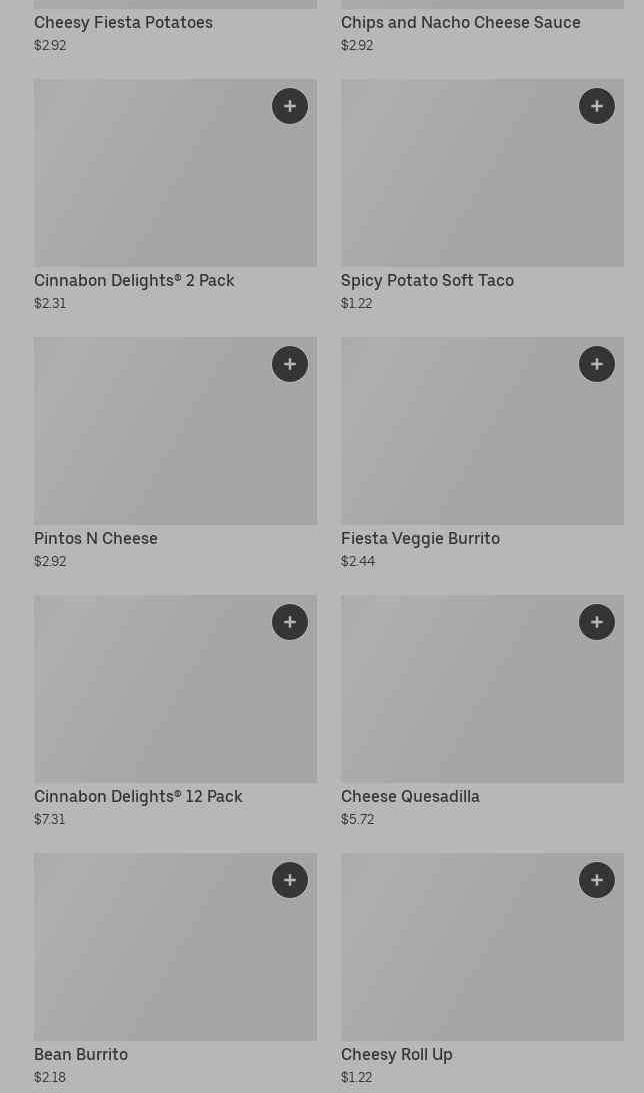Image resolution: width=644 pixels, height=1093 pixels.
Task: Add Cheese Quesadilla to the order
Action: pos(597,622)
